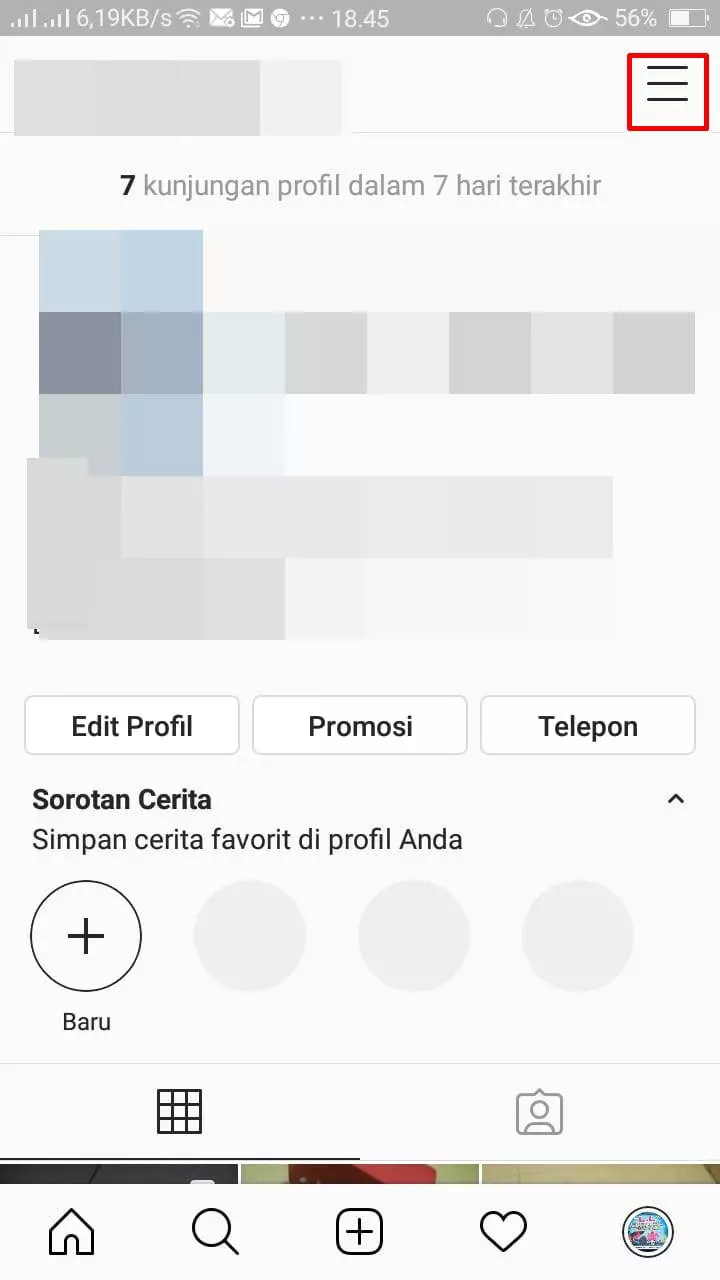View insights via kunjungan profil text
This screenshot has width=720, height=1280.
coord(360,186)
